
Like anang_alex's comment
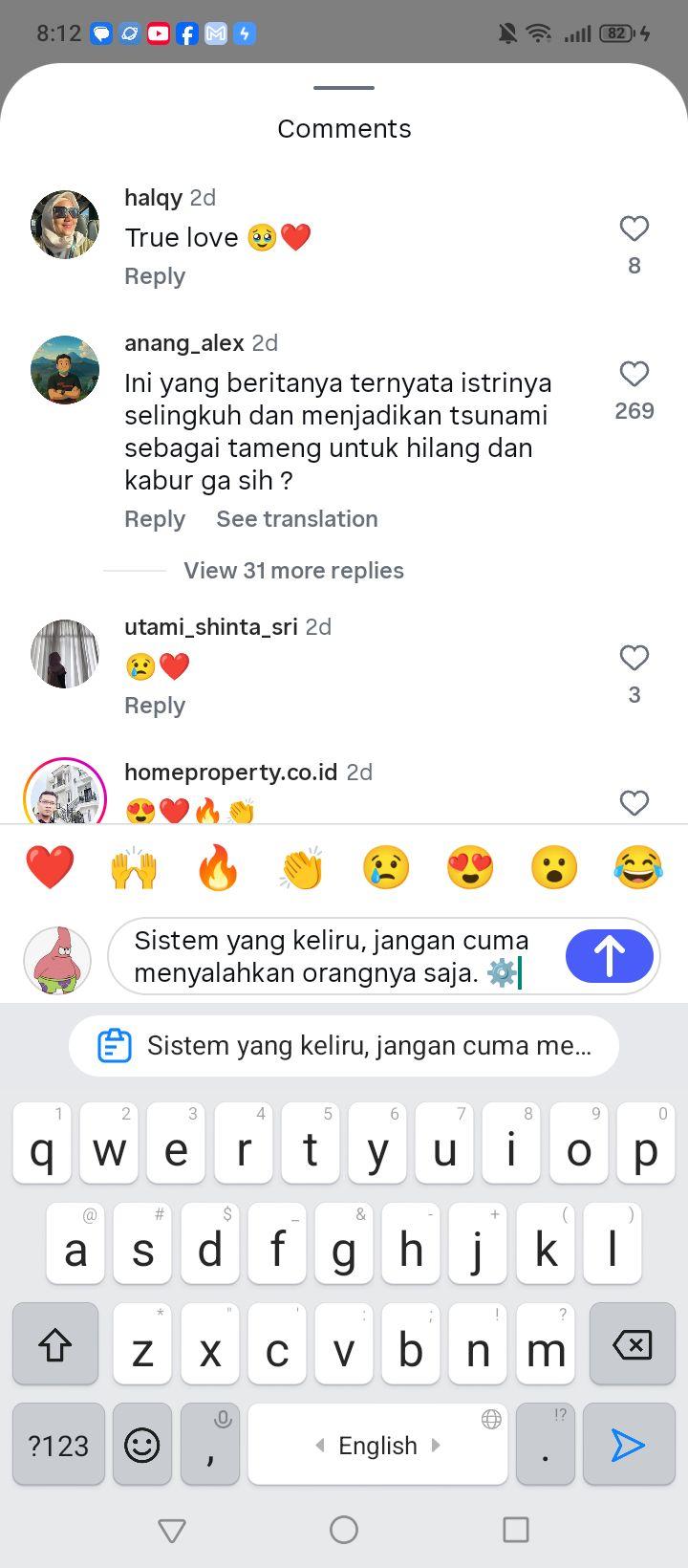[634, 374]
